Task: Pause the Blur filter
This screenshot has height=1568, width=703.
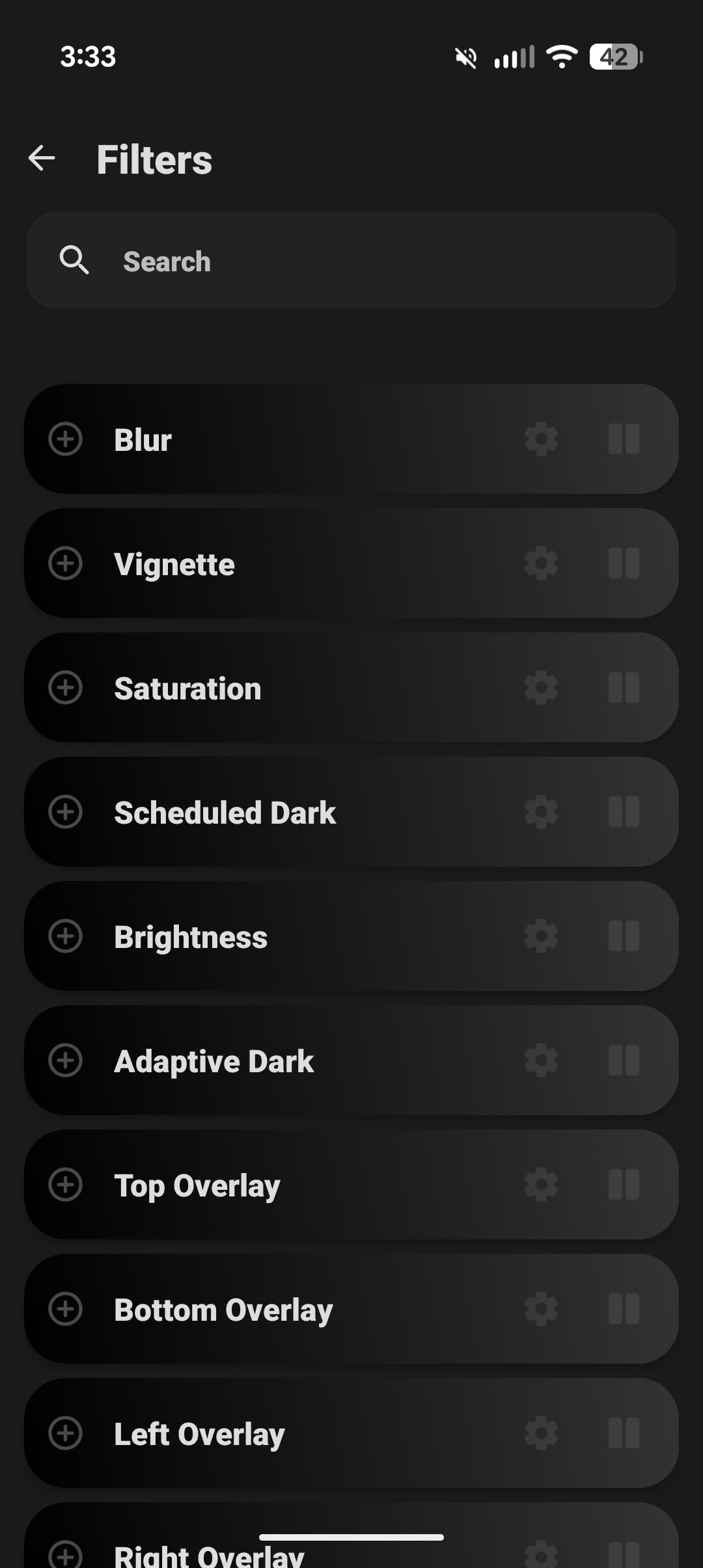Action: 623,439
